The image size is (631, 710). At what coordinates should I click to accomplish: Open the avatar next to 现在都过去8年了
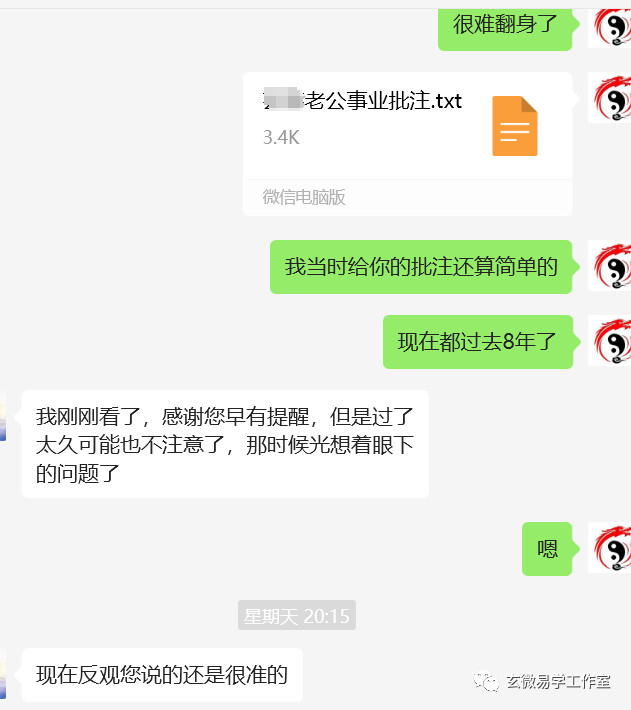tap(611, 341)
